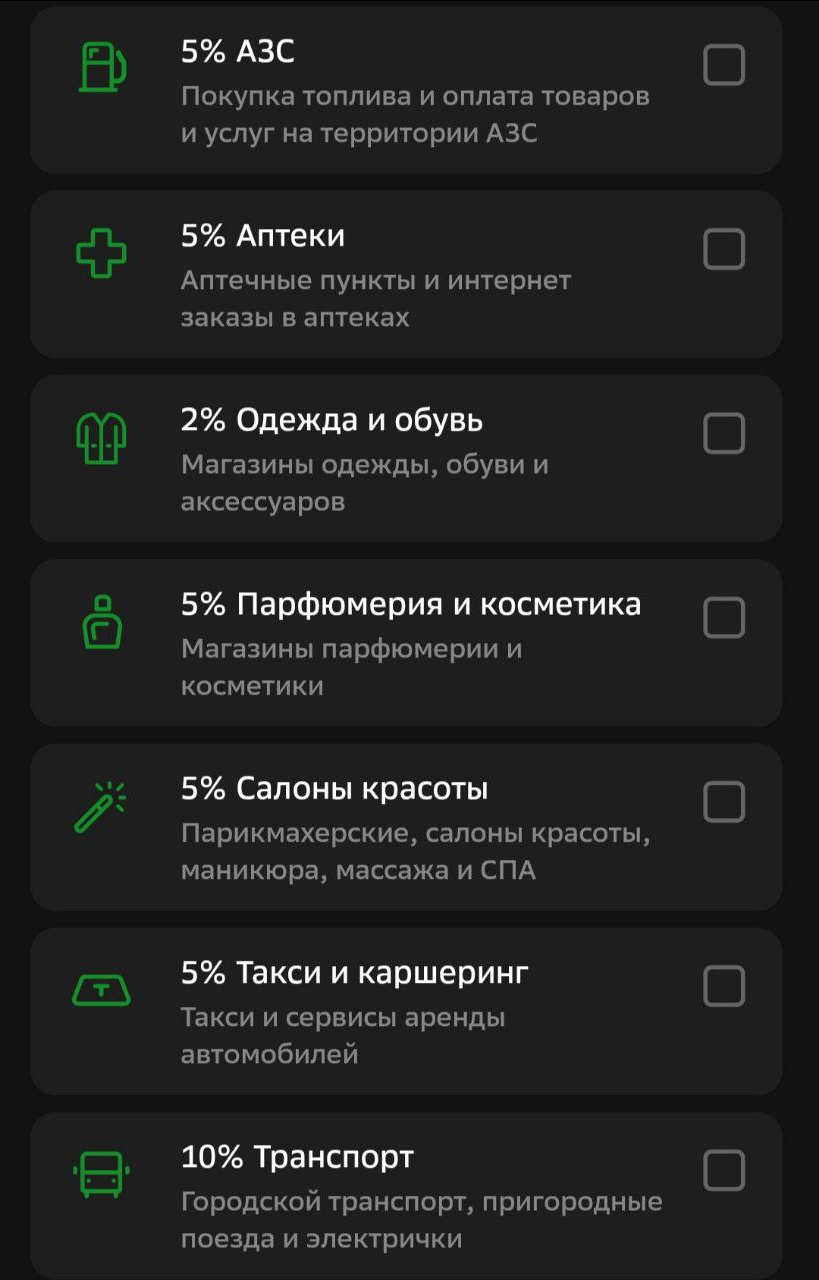Enable the АЗС cashback checkbox
Screen dimensions: 819x1280
[x=724, y=64]
